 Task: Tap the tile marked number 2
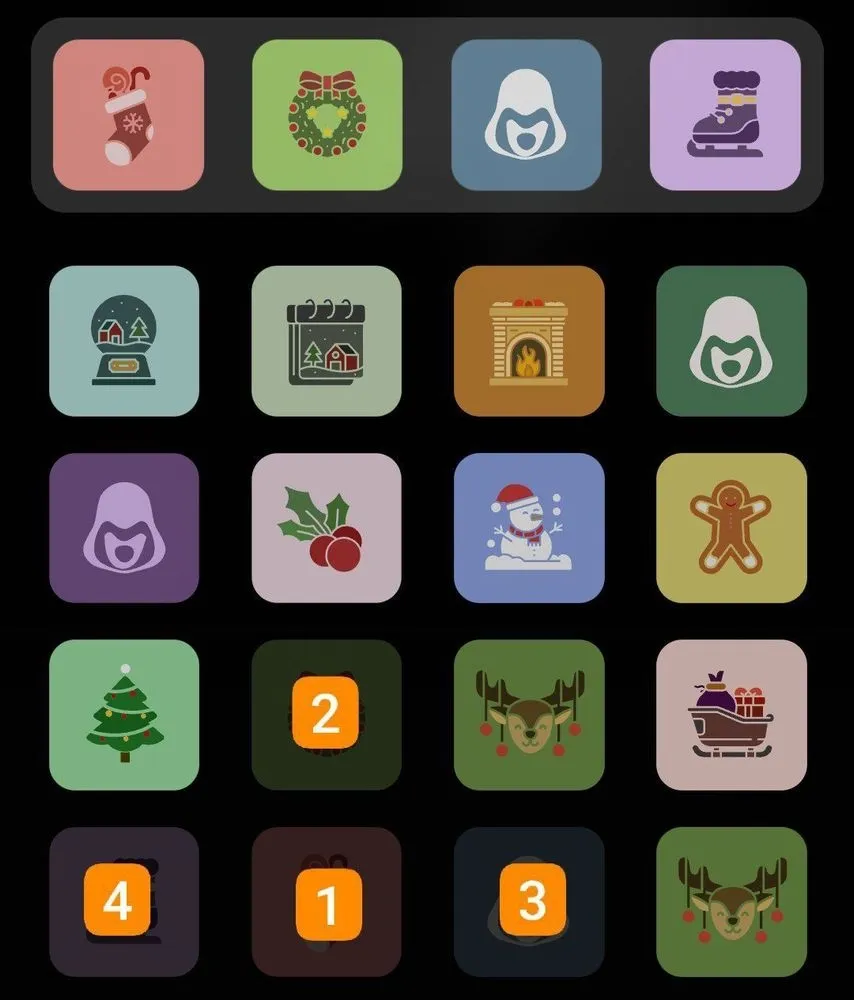326,715
